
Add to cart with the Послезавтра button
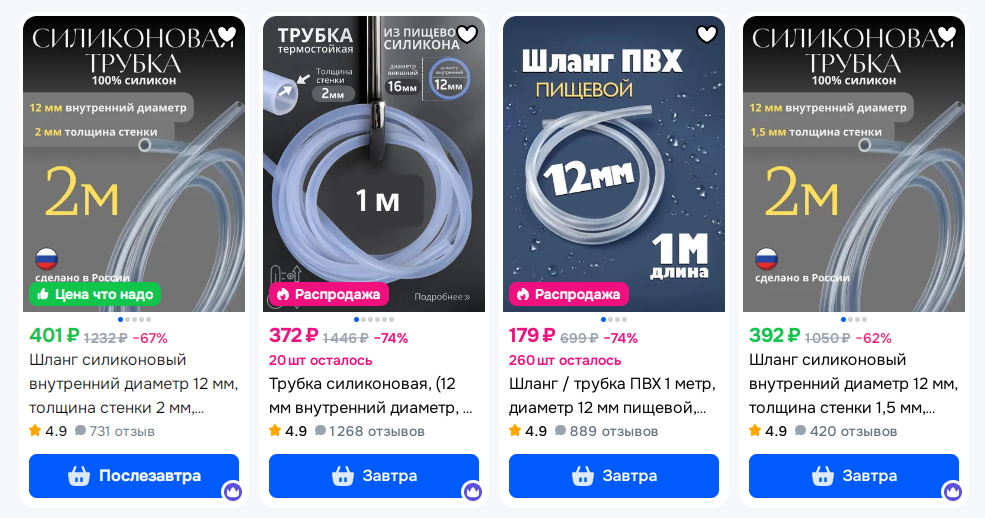(x=134, y=476)
